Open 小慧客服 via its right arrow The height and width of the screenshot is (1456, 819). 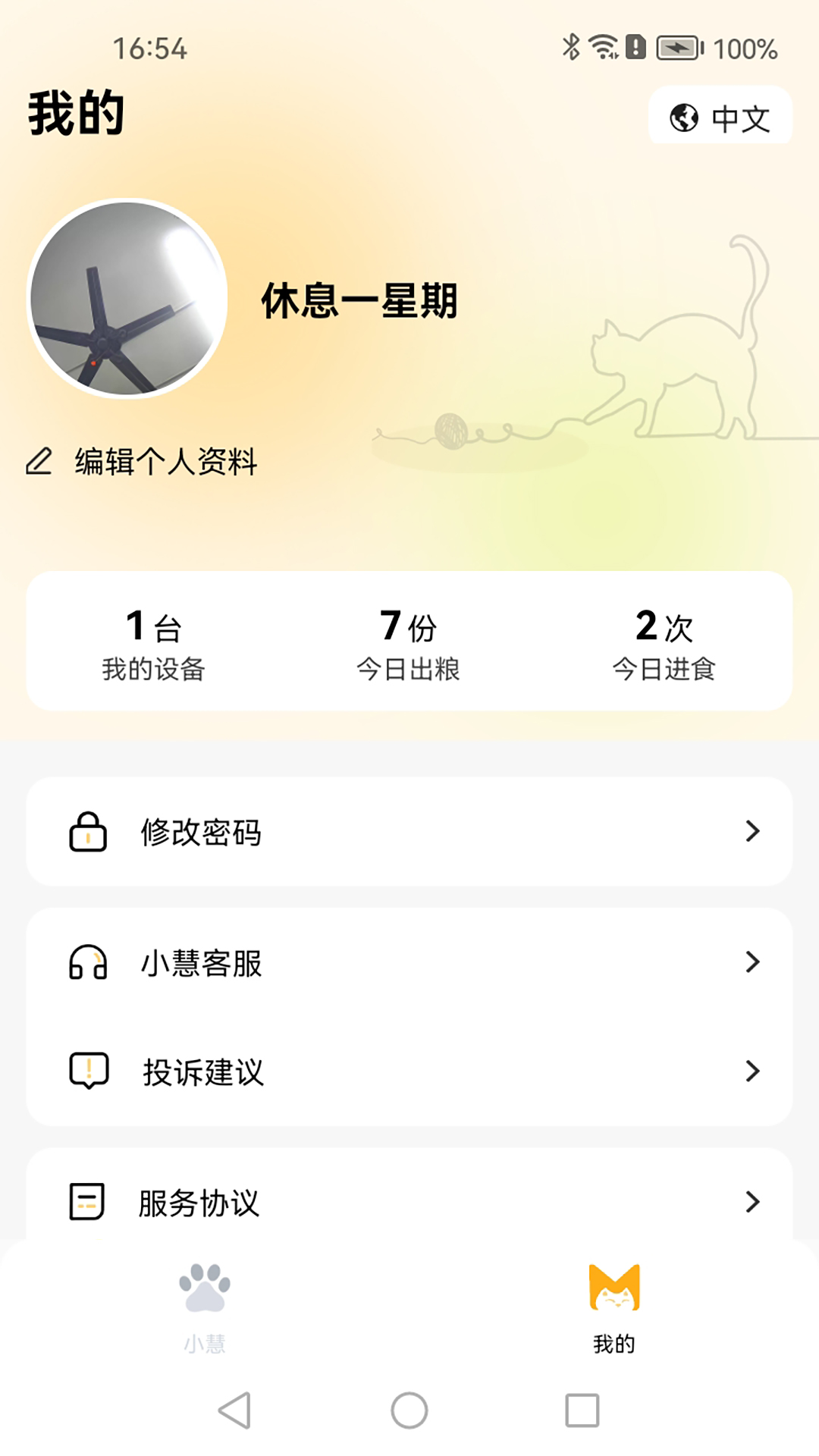pos(752,962)
